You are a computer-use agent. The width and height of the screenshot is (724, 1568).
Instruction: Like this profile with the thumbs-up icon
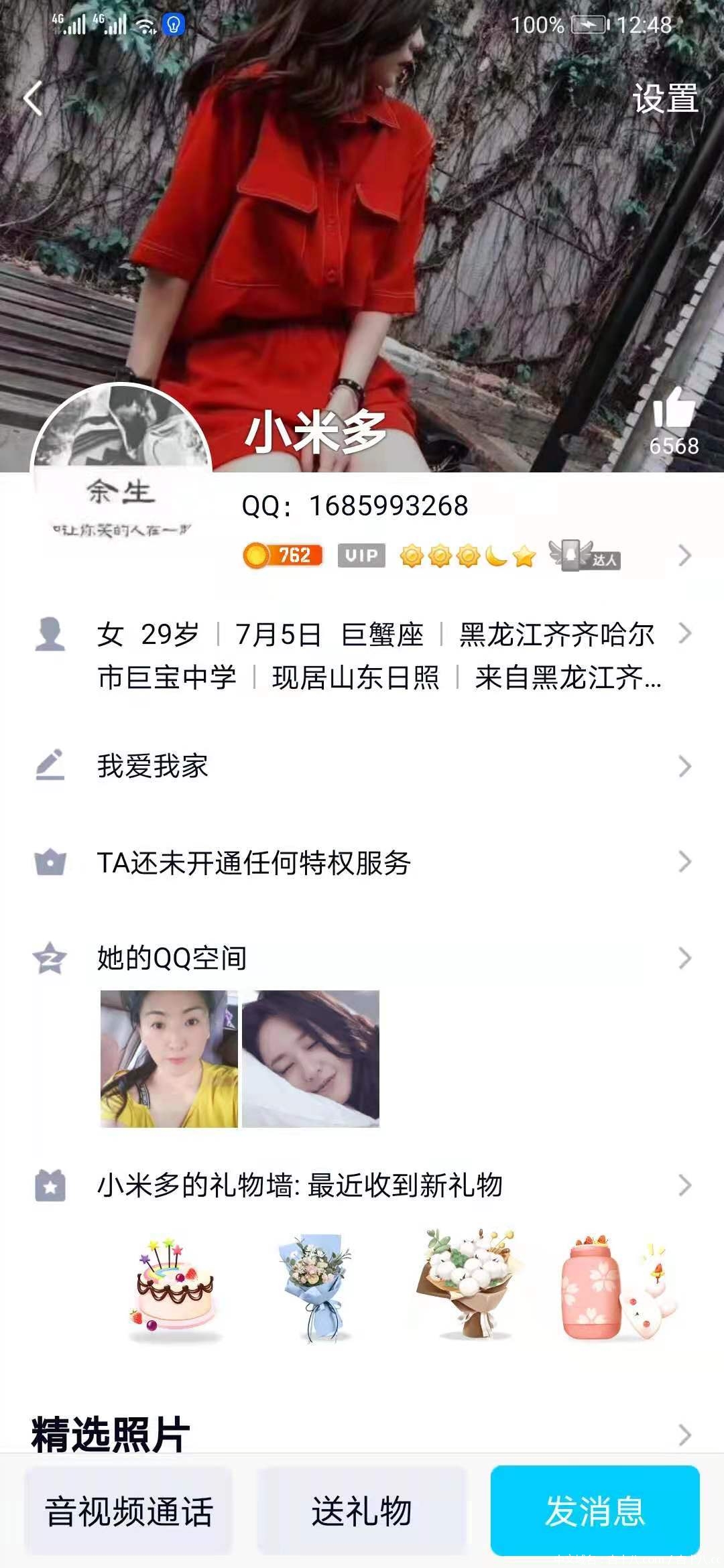673,409
